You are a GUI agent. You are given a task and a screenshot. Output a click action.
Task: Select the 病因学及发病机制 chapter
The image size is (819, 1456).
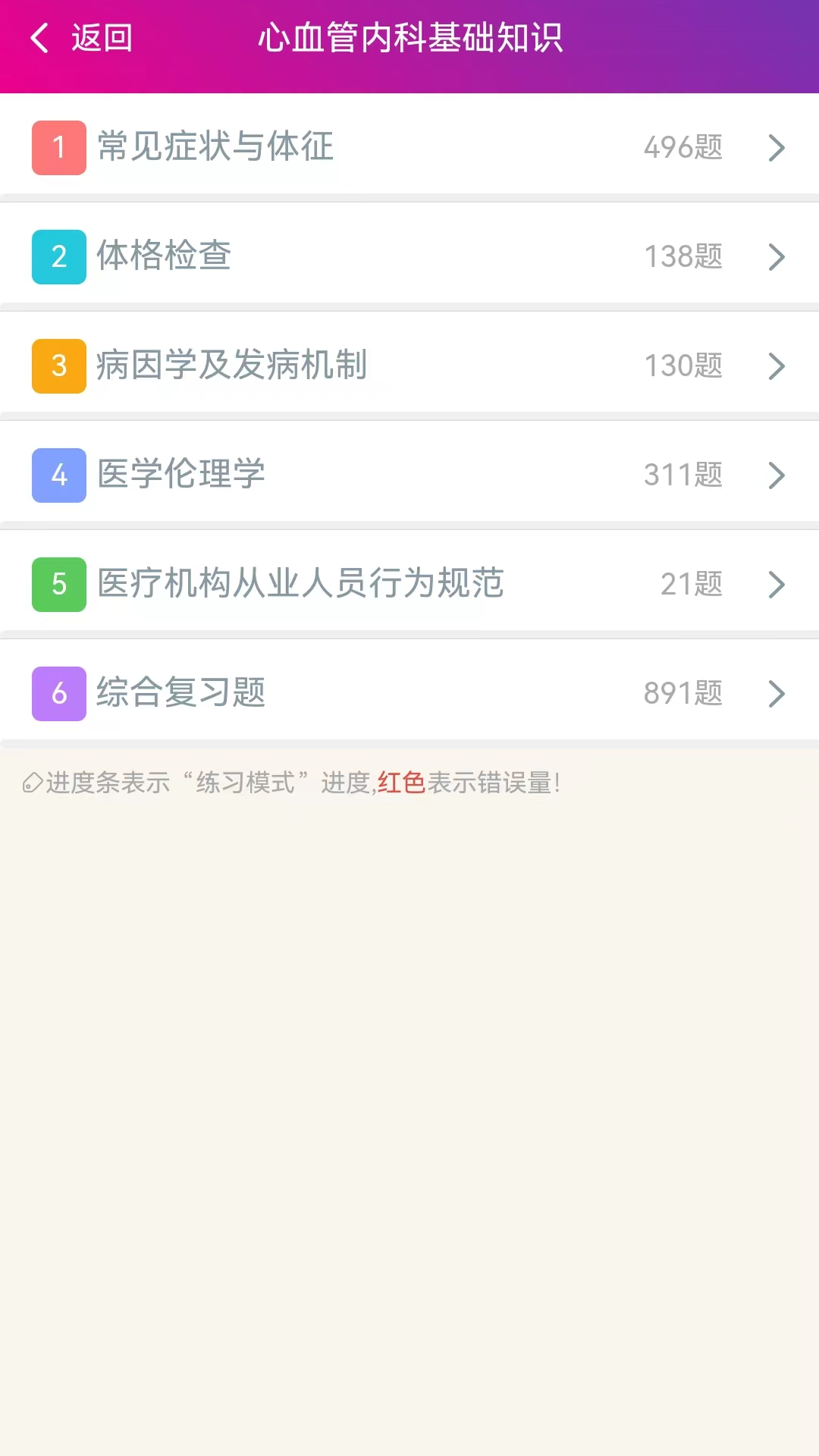coord(409,366)
